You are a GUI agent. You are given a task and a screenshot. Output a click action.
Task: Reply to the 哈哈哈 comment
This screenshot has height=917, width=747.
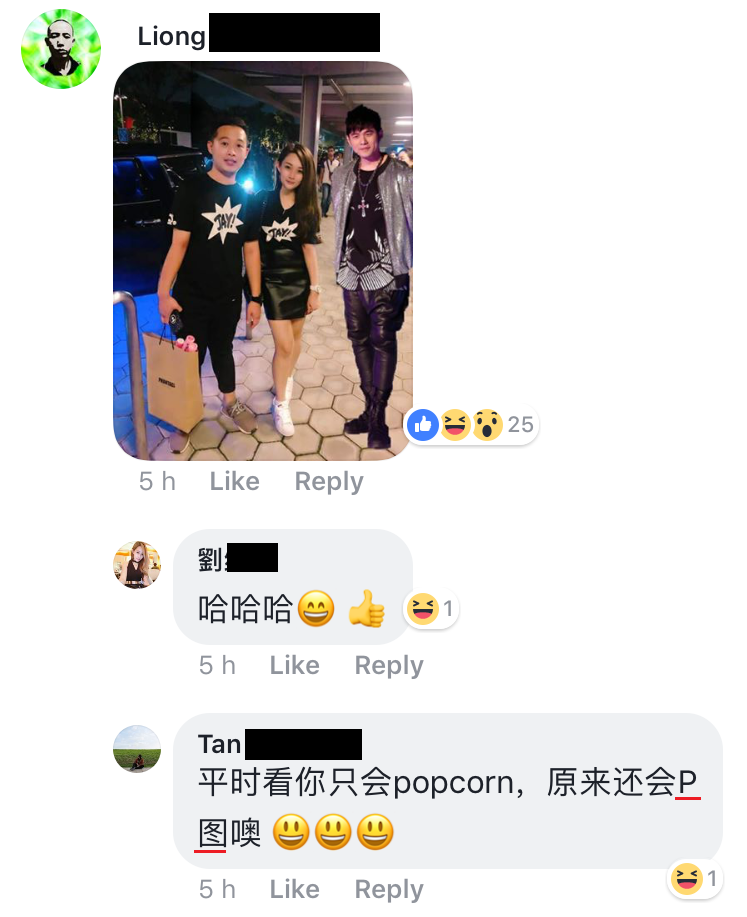(388, 665)
